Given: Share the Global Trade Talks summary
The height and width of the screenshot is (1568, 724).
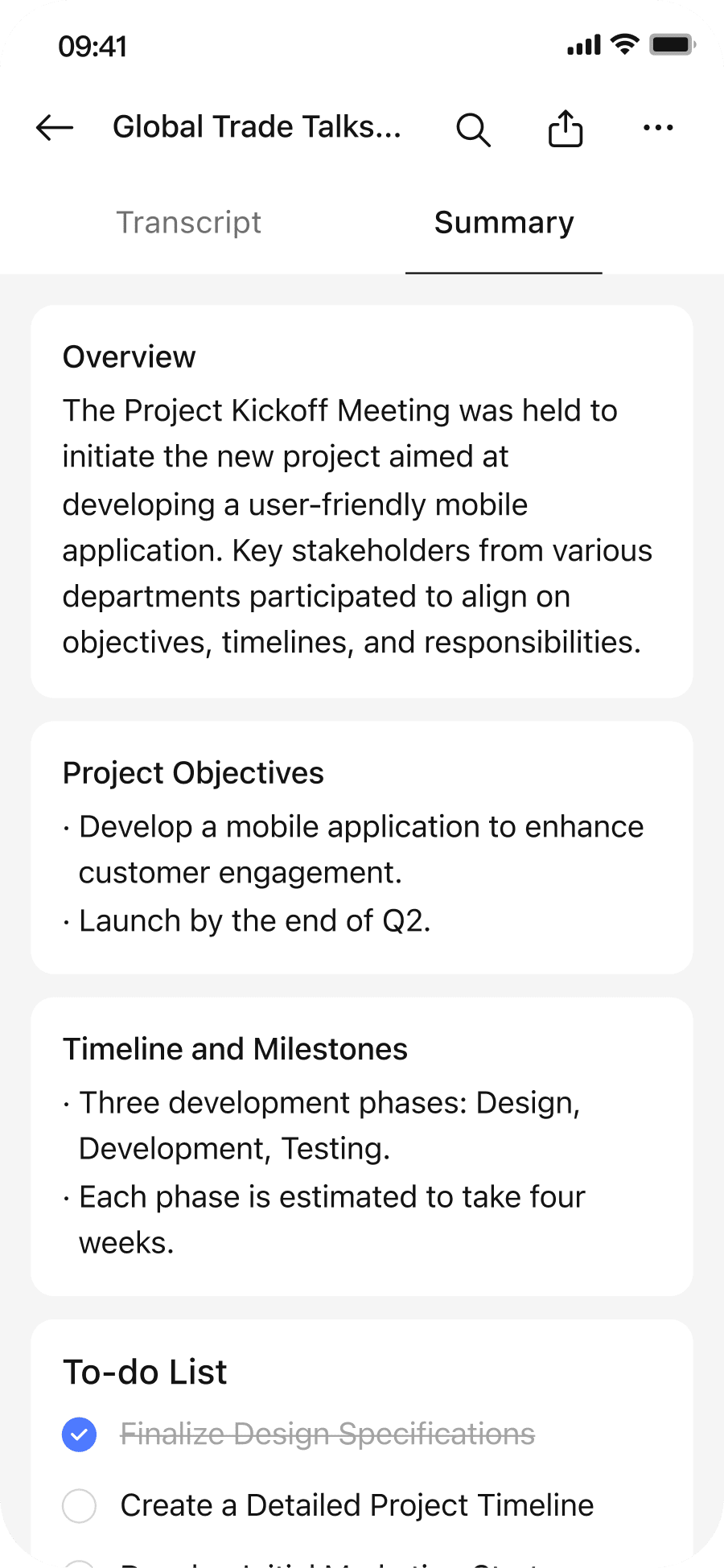Looking at the screenshot, I should pos(566,128).
